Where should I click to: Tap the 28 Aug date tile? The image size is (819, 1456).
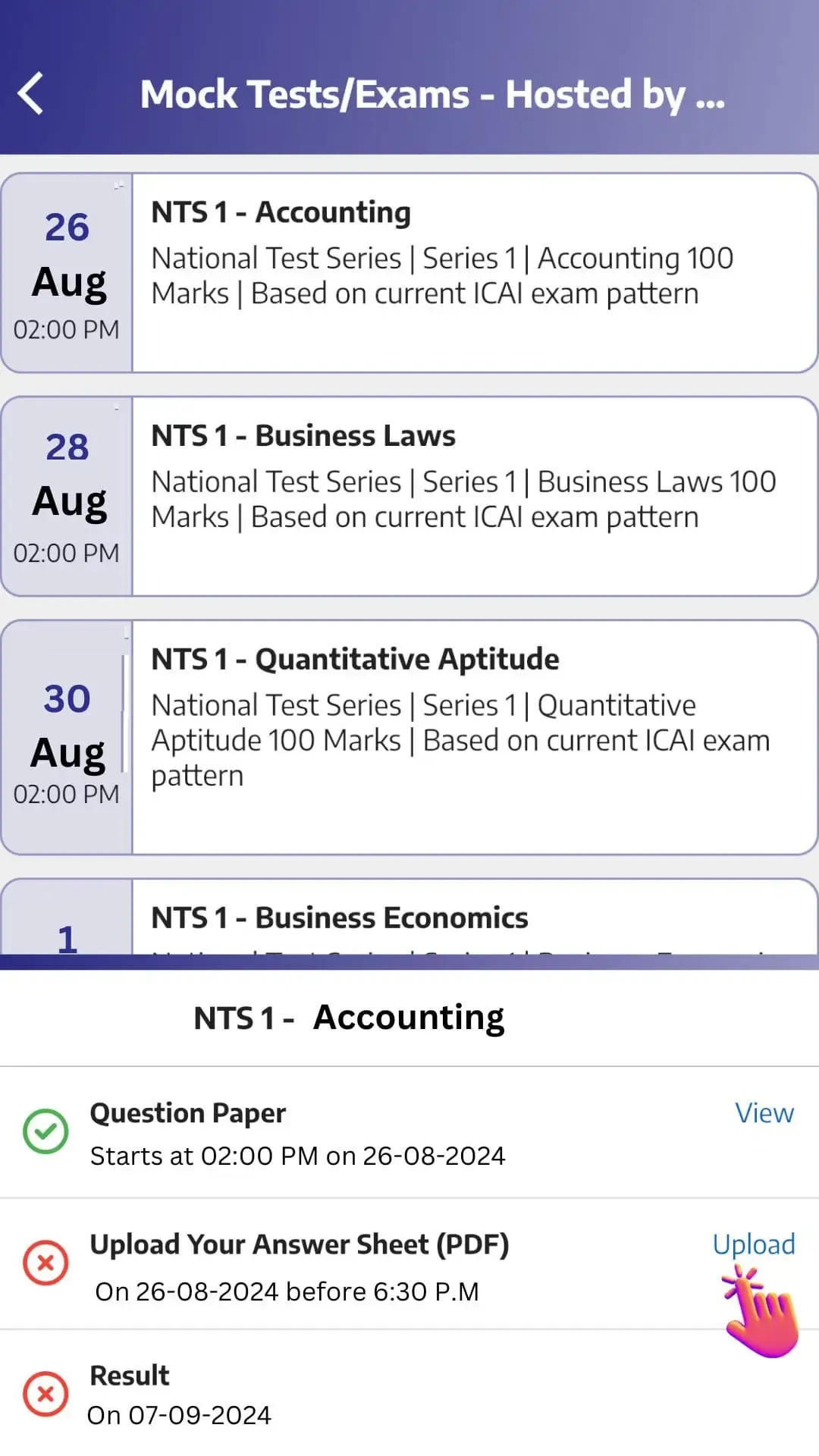point(68,497)
